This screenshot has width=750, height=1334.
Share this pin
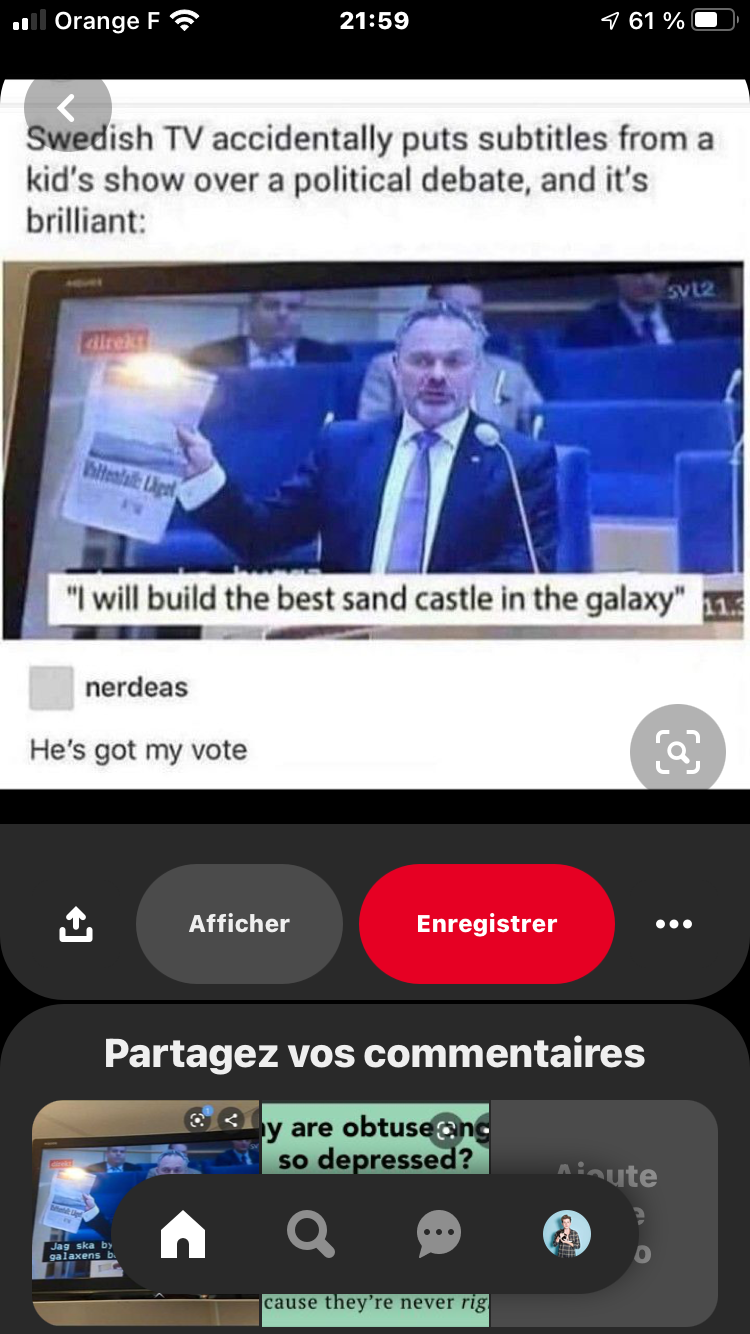point(76,924)
